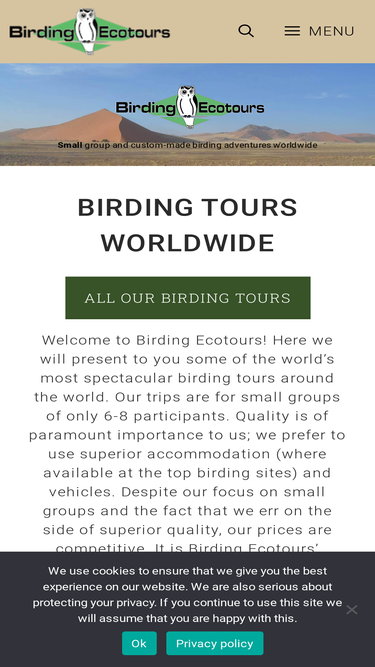
Task: Open the MENU hamburger
Action: [x=319, y=31]
